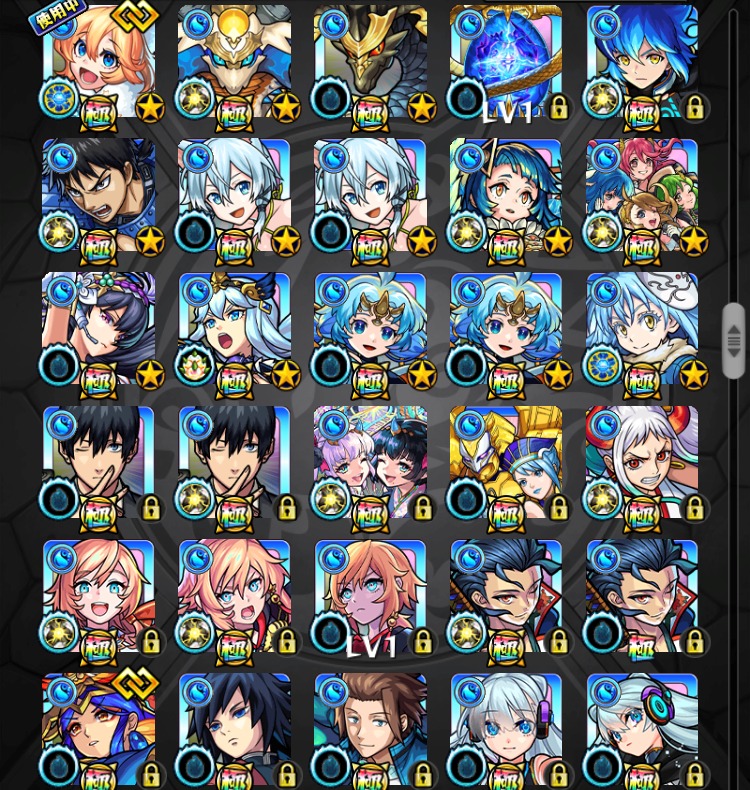The height and width of the screenshot is (790, 750).
Task: Select the group of girls character tile
Action: (x=642, y=196)
